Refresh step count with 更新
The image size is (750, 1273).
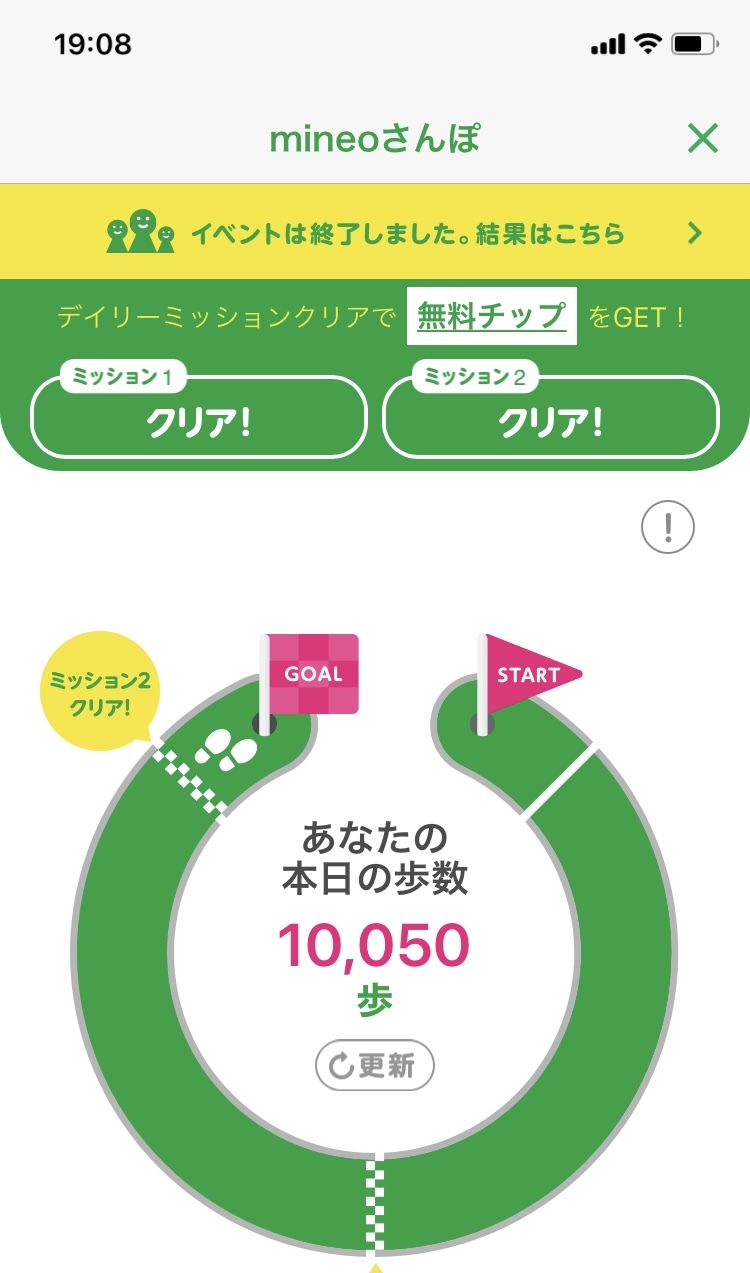tap(375, 1066)
